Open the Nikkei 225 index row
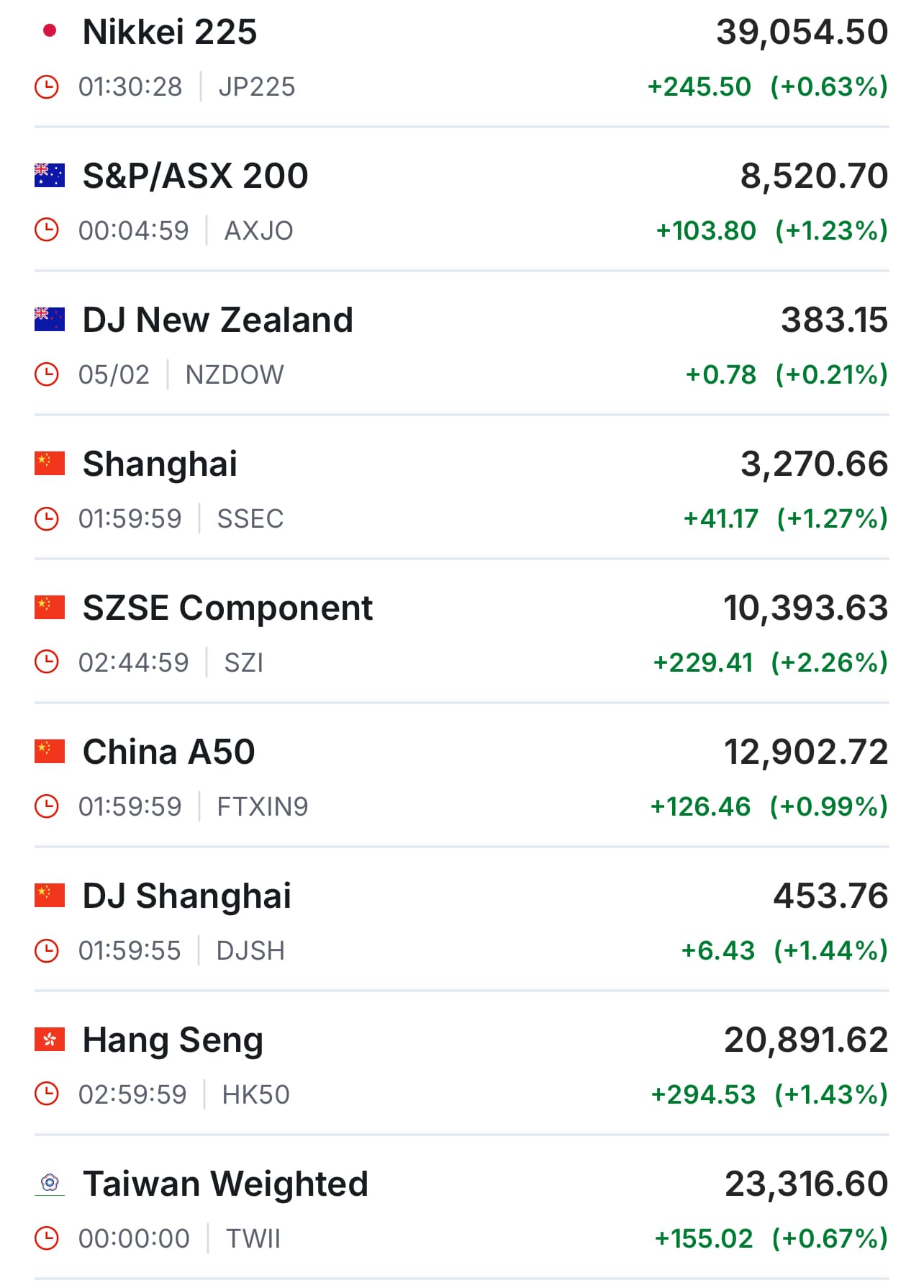Viewport: 924px width, 1288px height. 170,33
